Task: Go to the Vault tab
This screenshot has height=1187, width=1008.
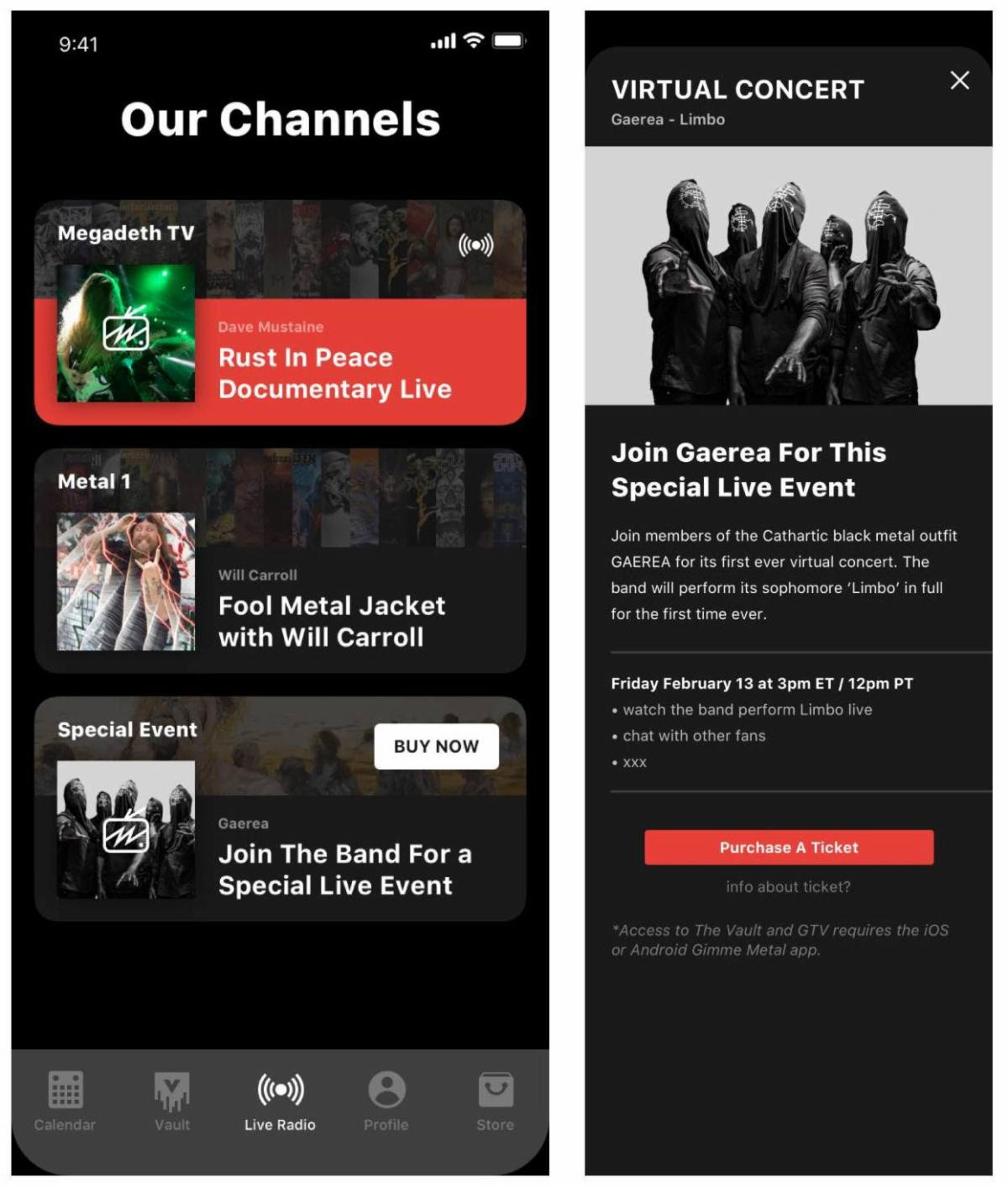Action: click(172, 1100)
